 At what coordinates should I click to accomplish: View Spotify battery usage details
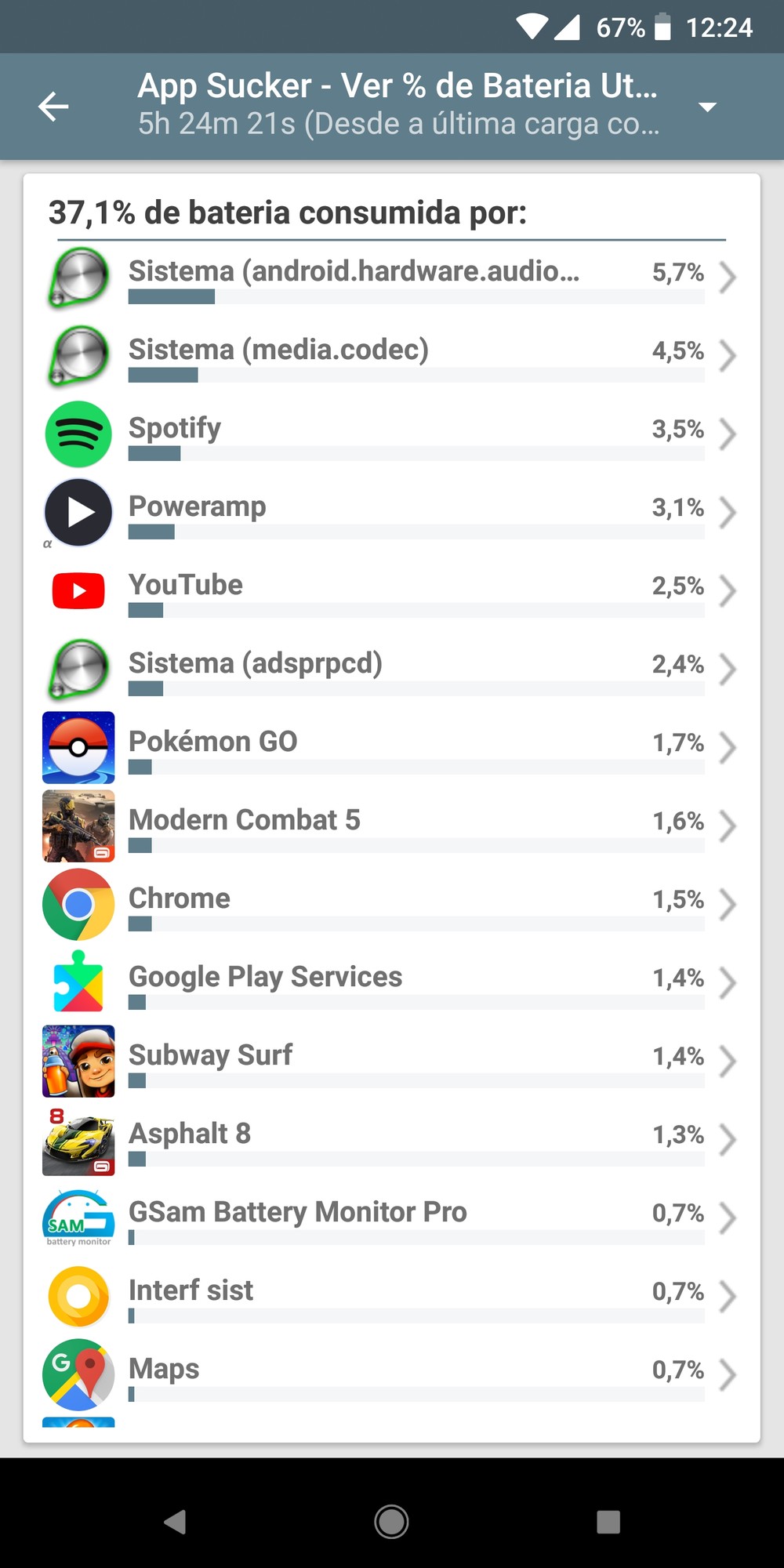tap(392, 434)
